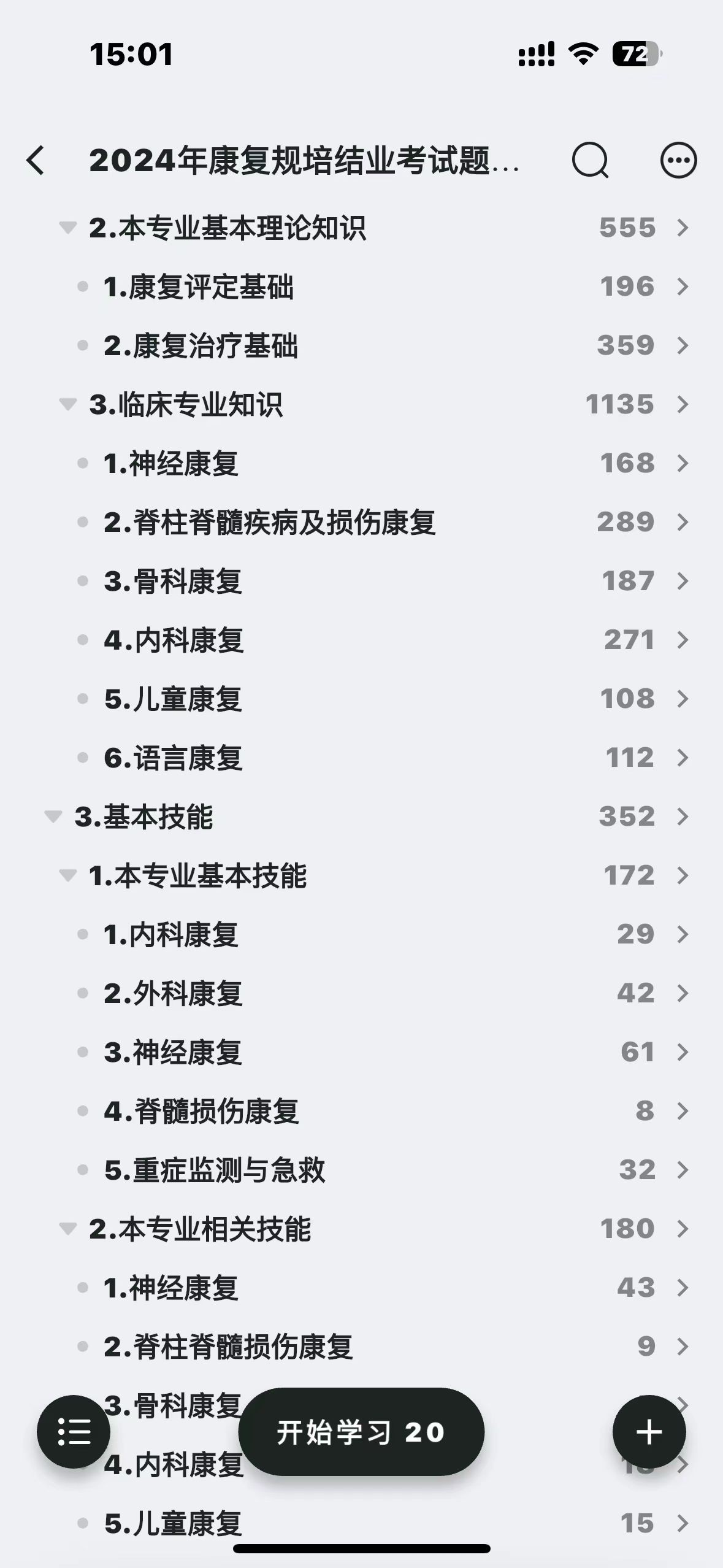
Task: Open the three-dot more options menu
Action: (678, 161)
